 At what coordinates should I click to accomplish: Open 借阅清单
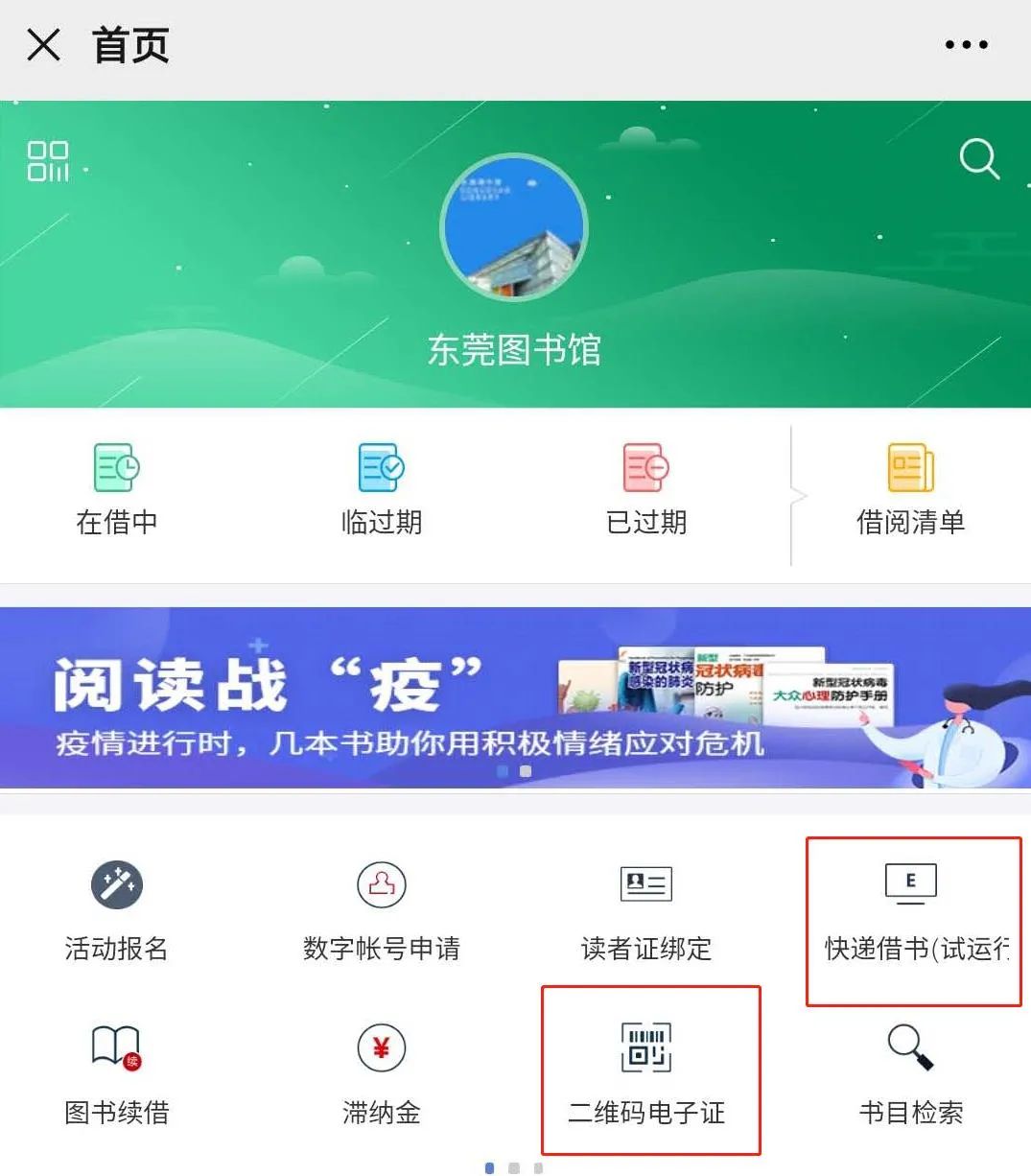910,489
